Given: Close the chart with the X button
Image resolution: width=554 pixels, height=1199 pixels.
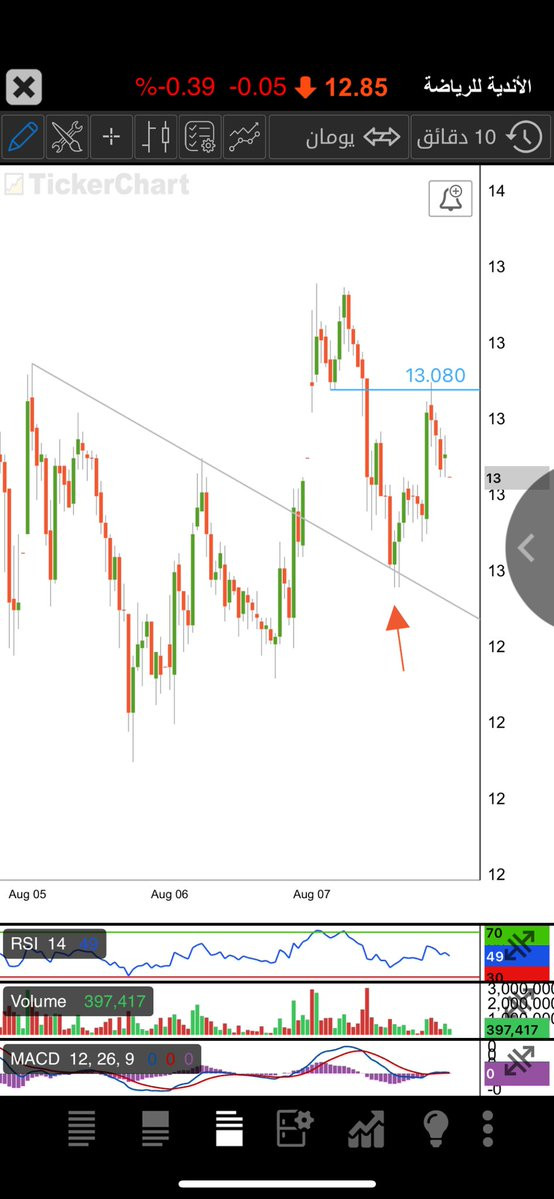Looking at the screenshot, I should (x=24, y=87).
